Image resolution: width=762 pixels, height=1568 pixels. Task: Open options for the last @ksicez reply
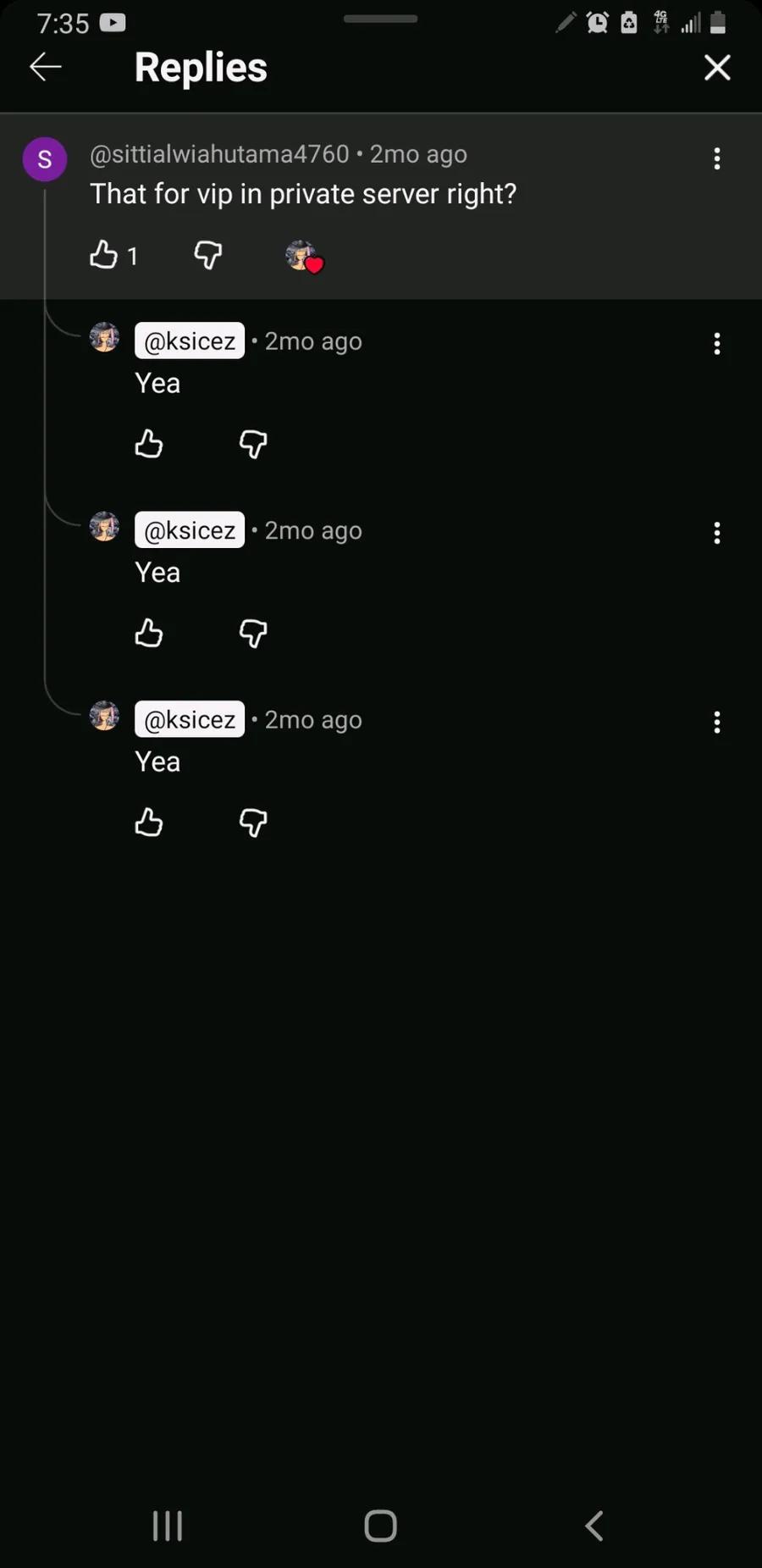click(x=716, y=722)
